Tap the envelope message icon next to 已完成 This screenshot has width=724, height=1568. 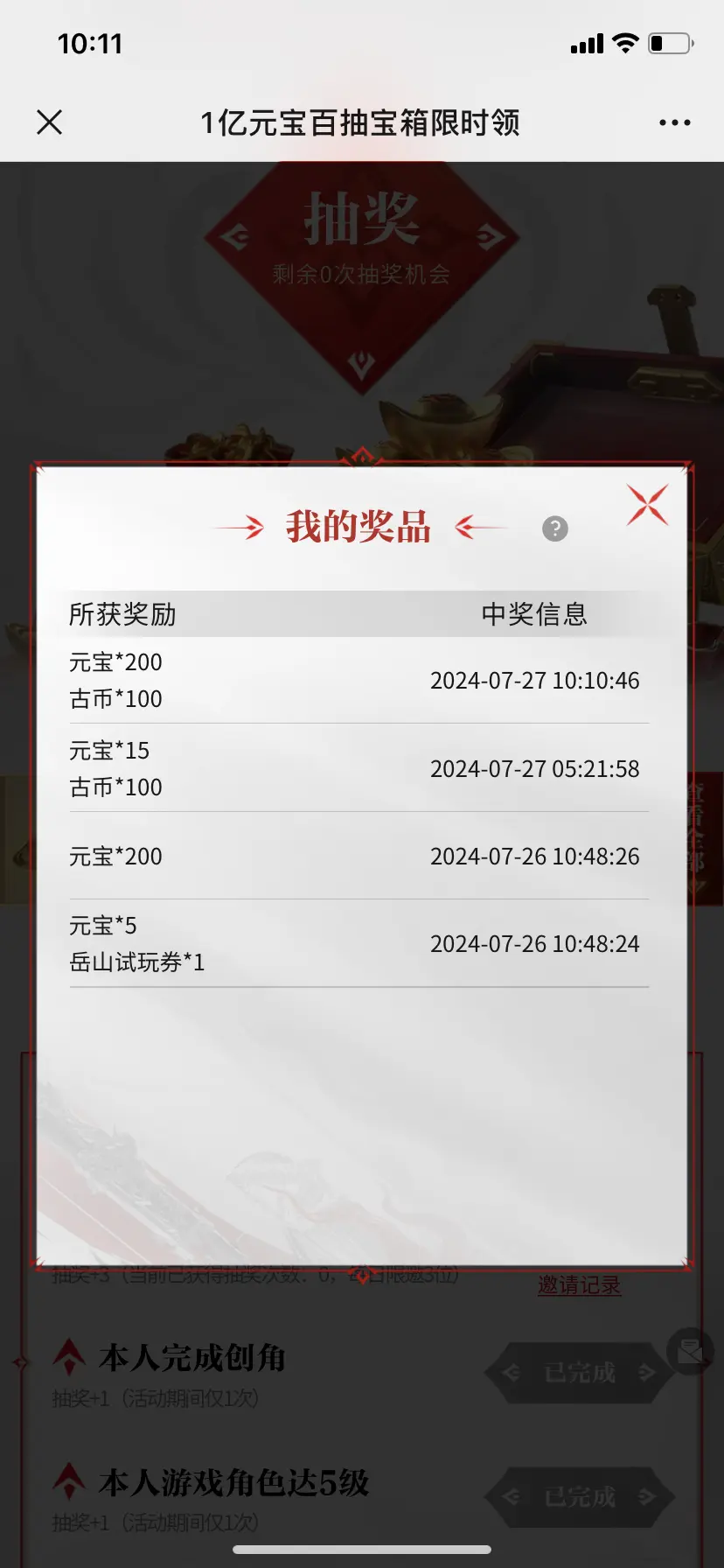[x=690, y=1352]
